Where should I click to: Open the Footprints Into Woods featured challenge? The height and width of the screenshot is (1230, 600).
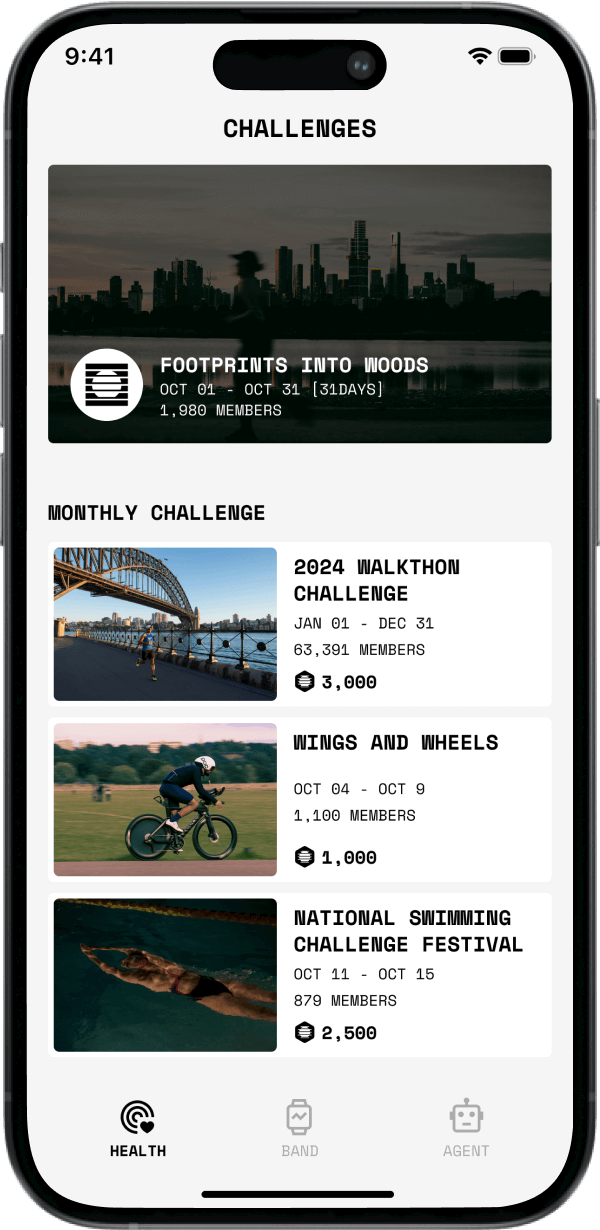pos(300,304)
